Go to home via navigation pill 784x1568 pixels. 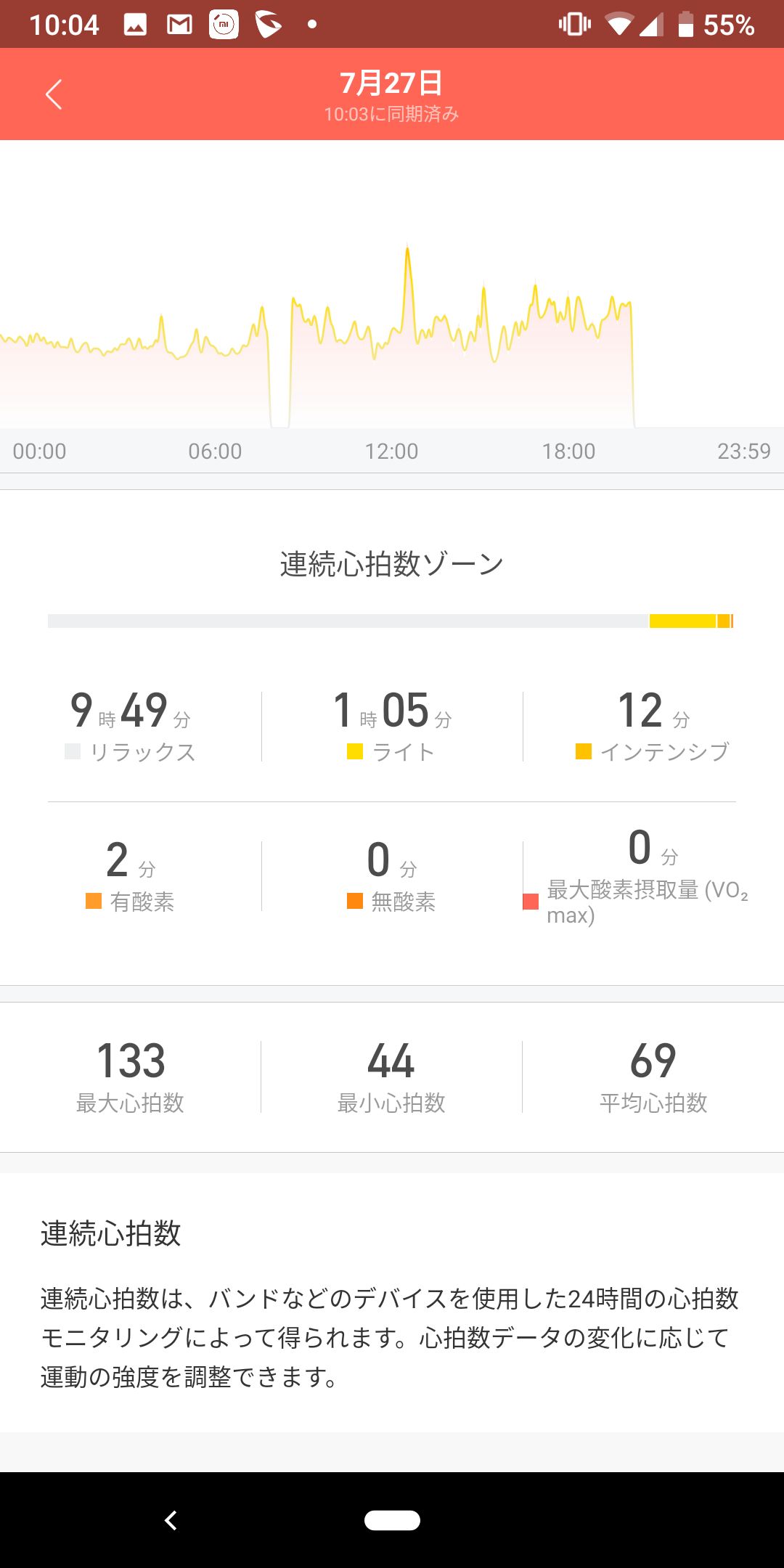(392, 1520)
